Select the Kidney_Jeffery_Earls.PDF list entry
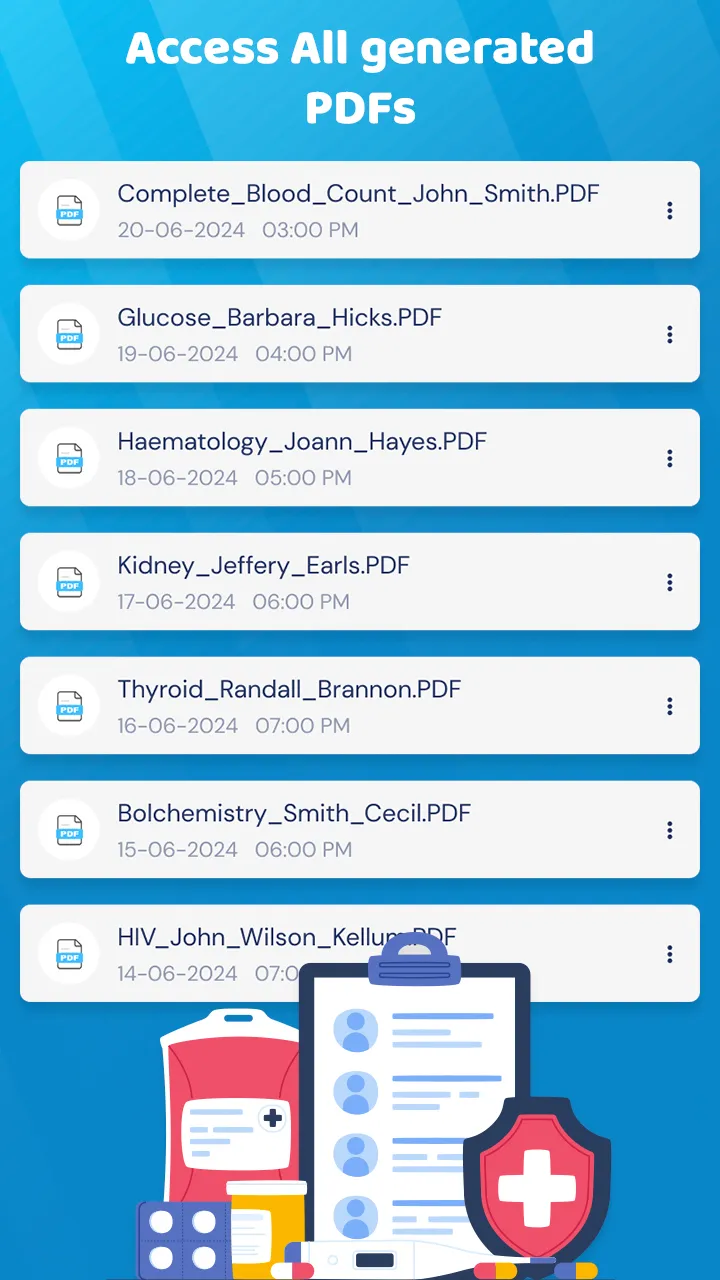This screenshot has height=1280, width=720. coord(263,565)
